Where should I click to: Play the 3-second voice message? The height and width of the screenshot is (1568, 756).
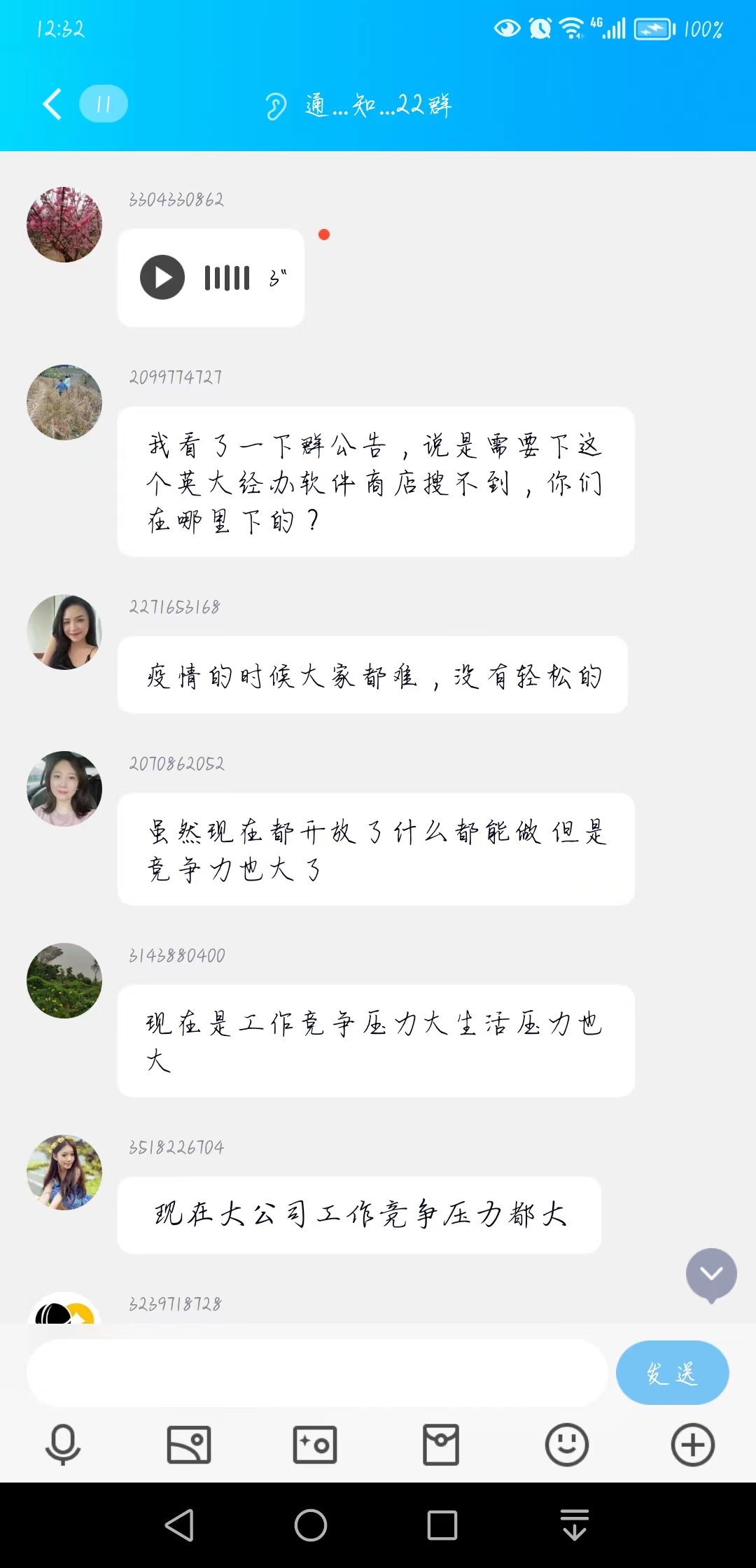click(162, 277)
